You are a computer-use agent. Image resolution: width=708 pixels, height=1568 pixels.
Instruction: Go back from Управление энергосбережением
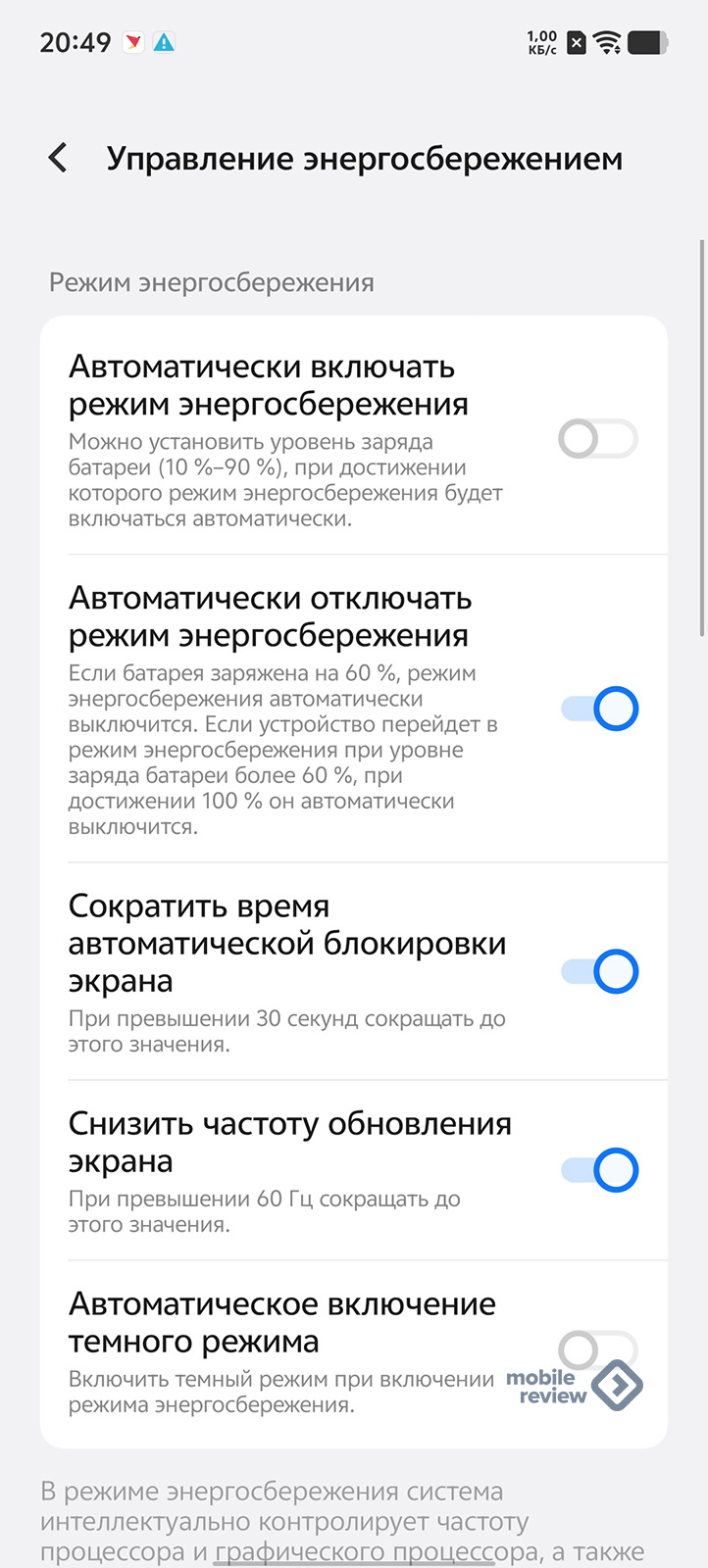pos(59,158)
